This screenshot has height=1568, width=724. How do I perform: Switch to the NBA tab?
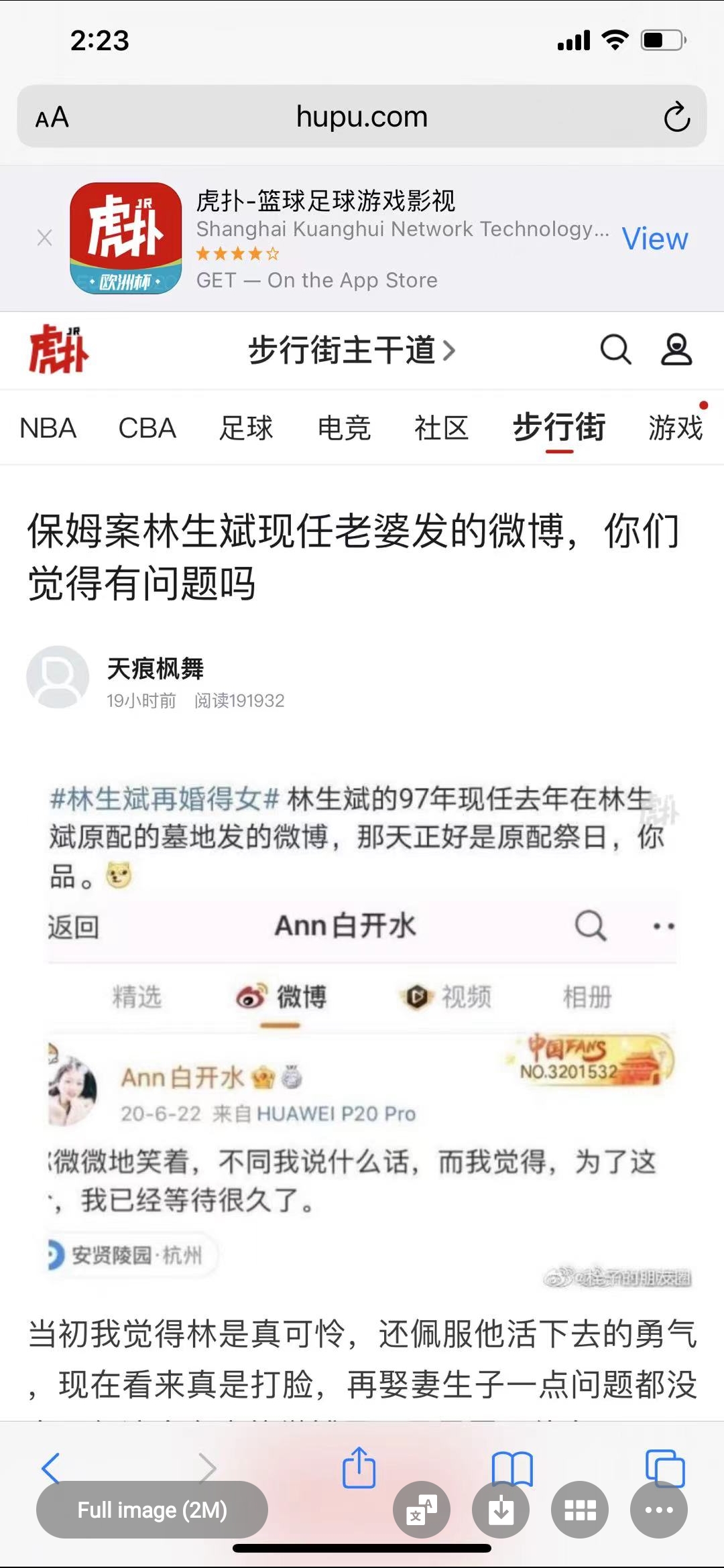48,428
